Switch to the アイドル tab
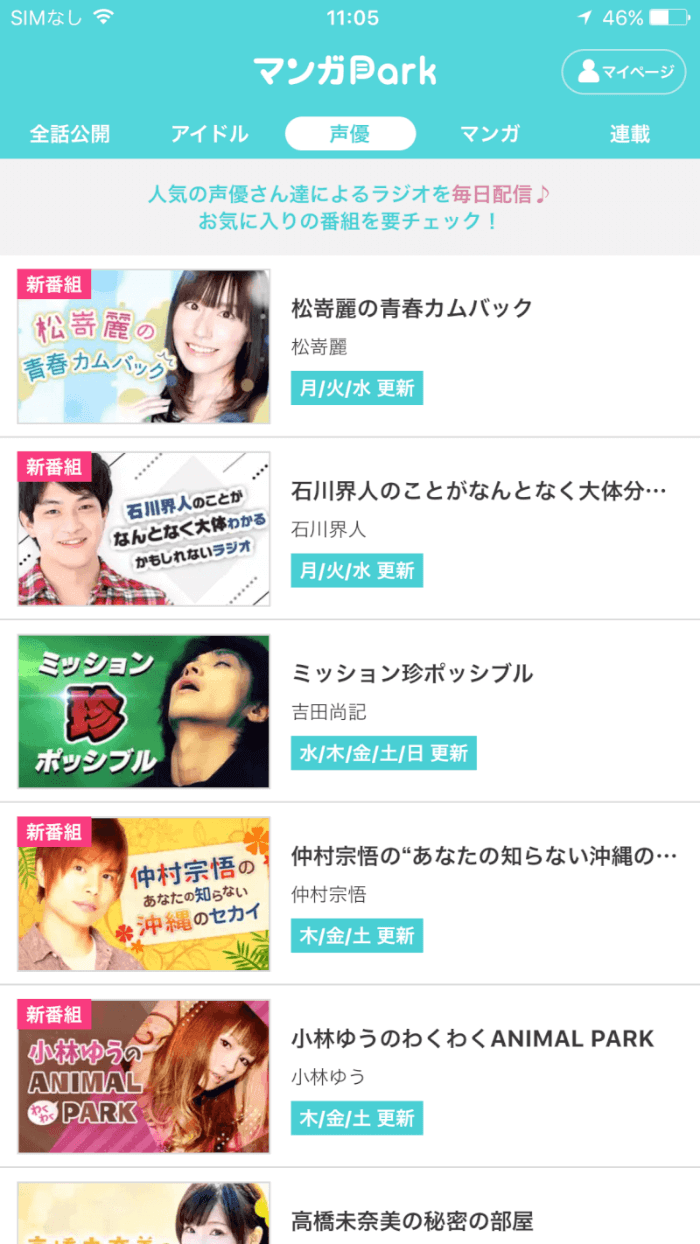 click(209, 134)
